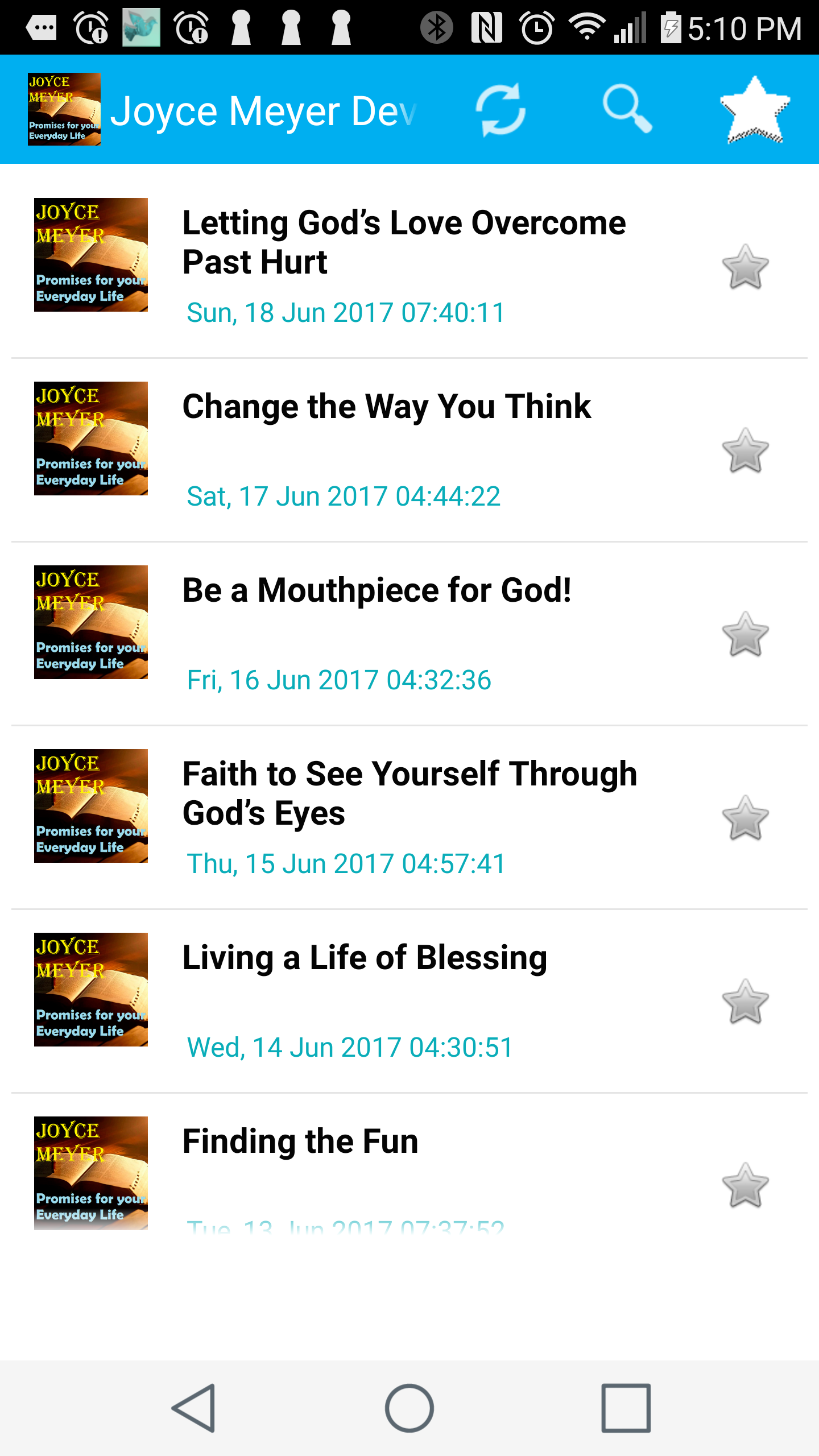The height and width of the screenshot is (1456, 819).
Task: Return to the home screen
Action: pos(409,1408)
